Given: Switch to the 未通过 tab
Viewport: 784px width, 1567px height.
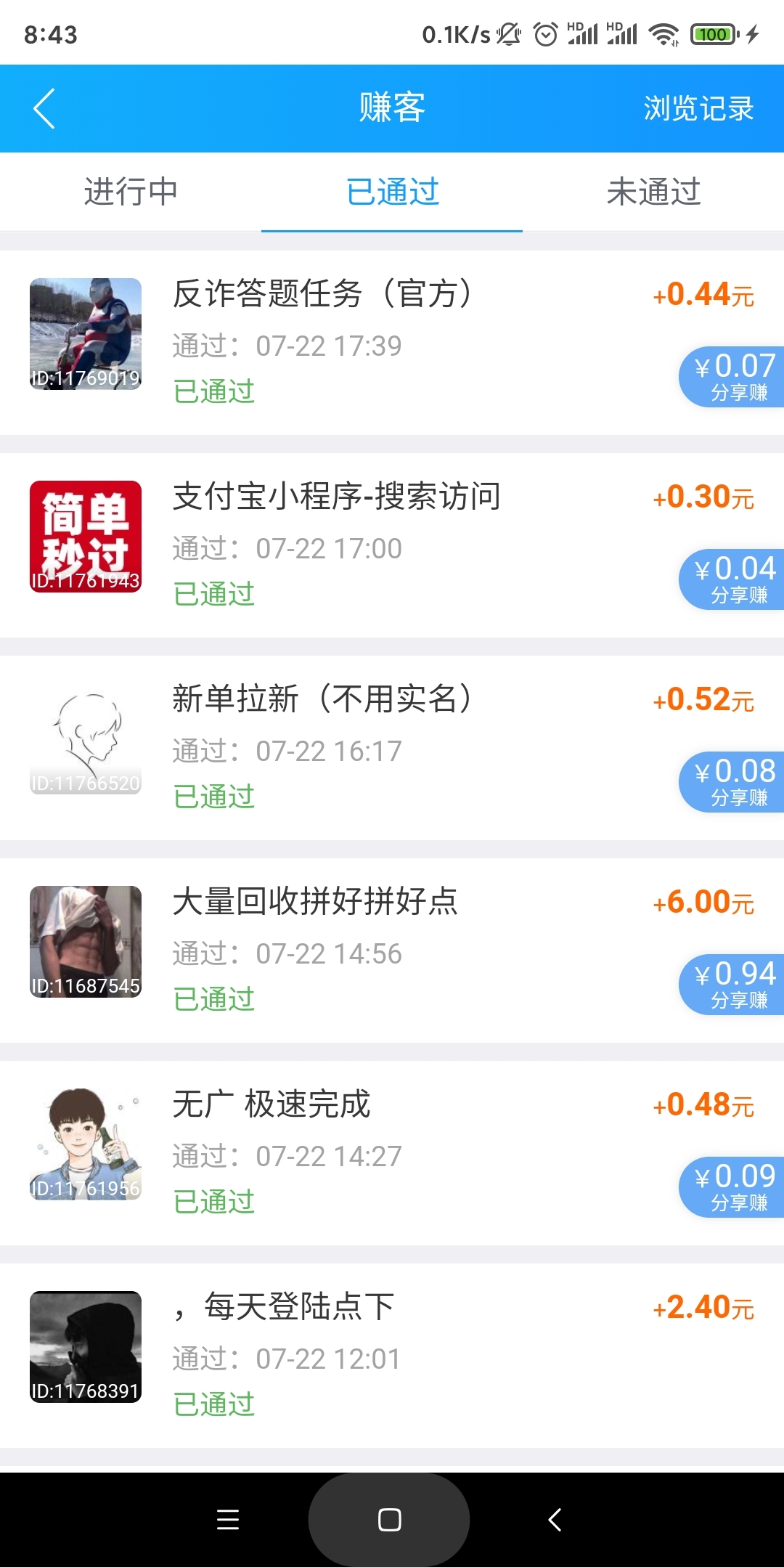Looking at the screenshot, I should pos(653,192).
